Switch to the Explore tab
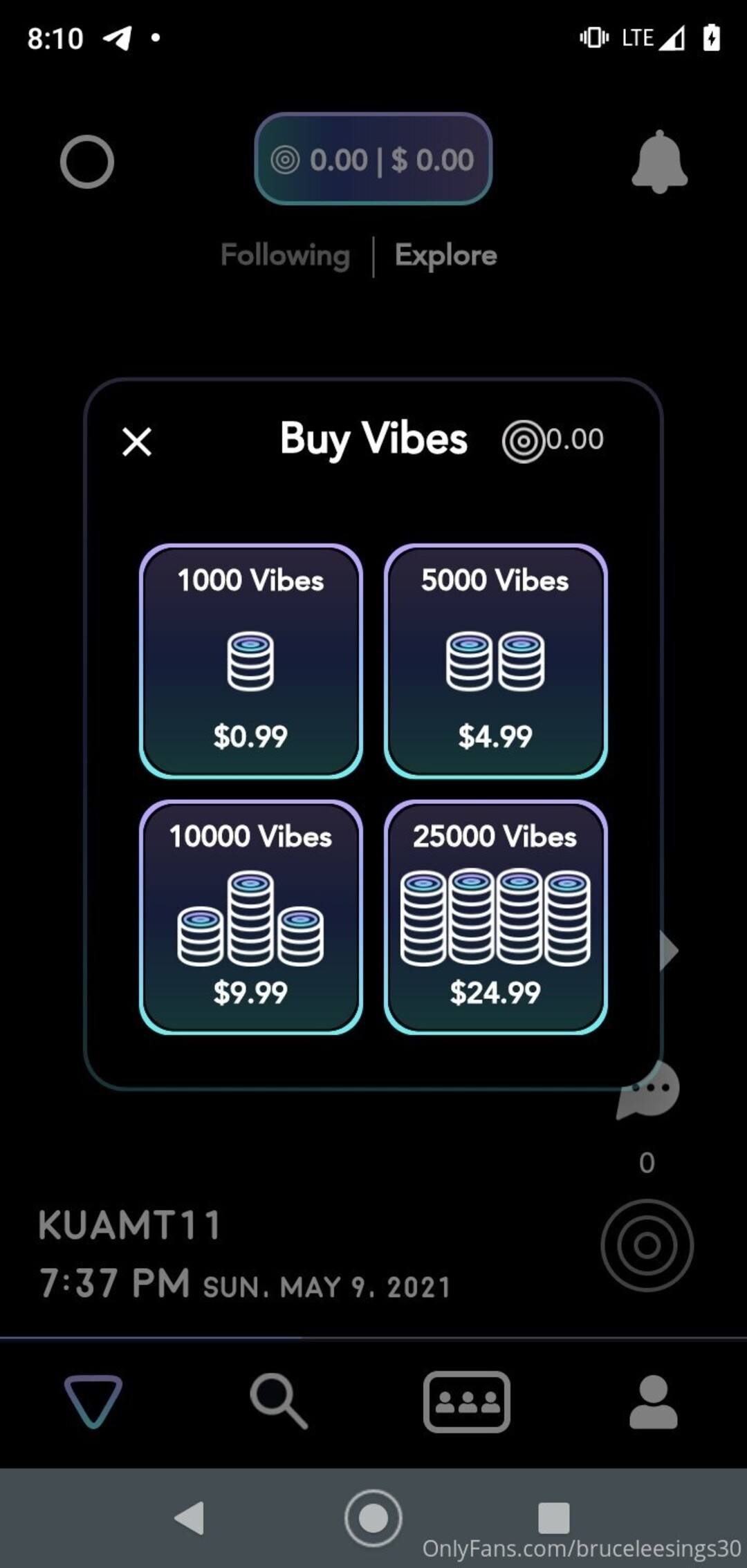This screenshot has height=1568, width=747. point(446,255)
